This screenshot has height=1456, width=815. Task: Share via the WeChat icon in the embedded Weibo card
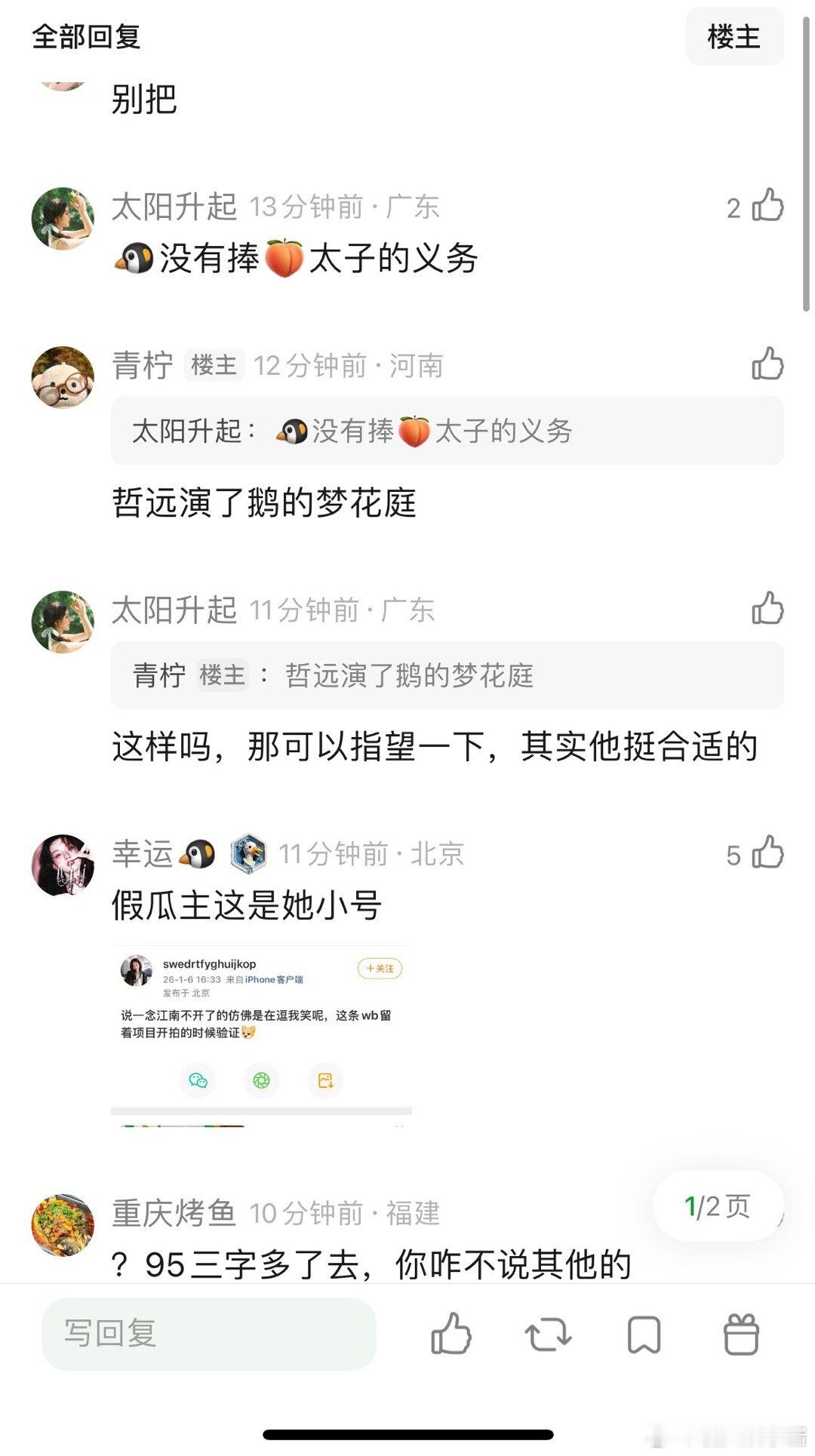coord(198,1080)
